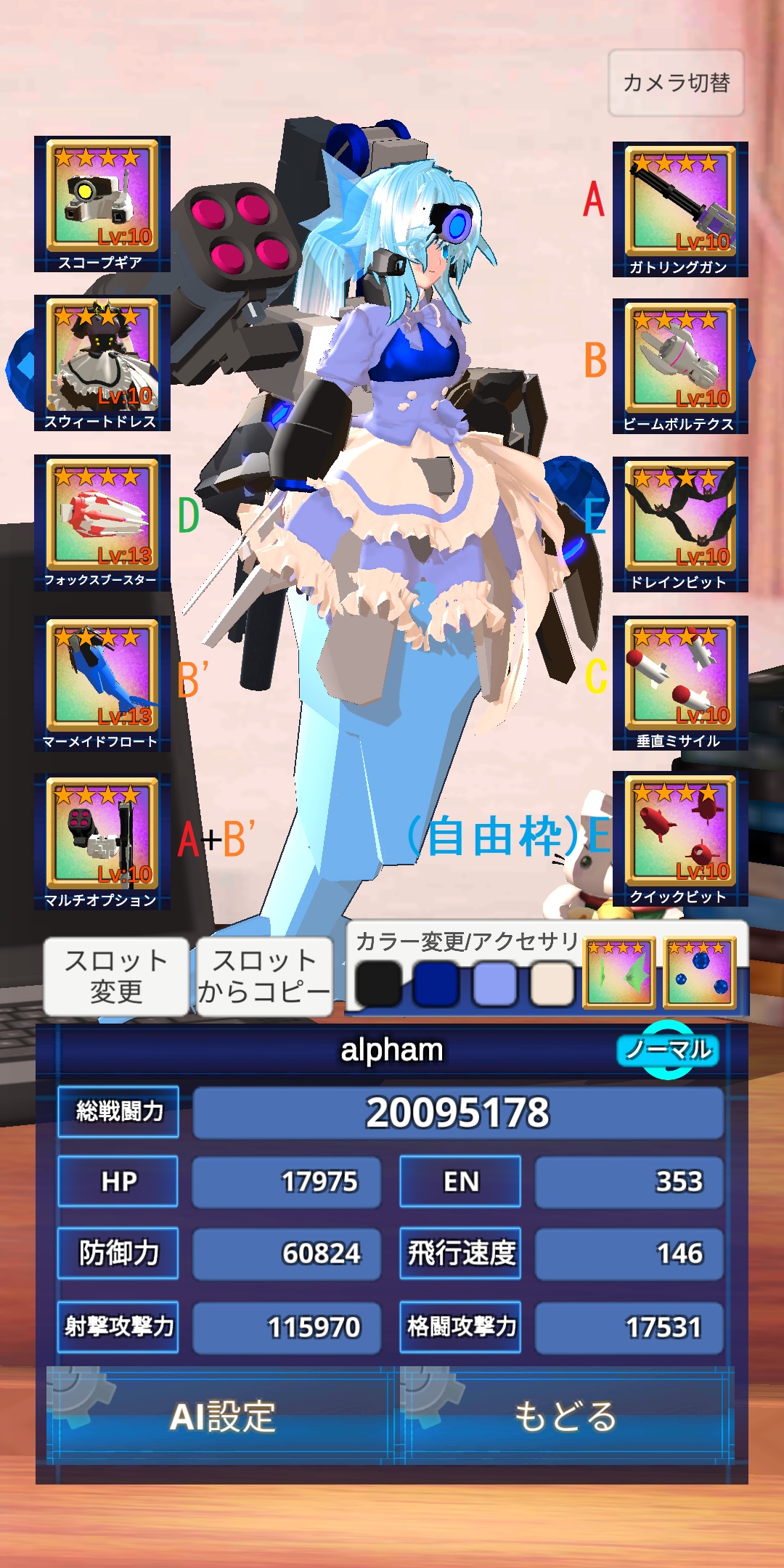Choose the cream color swatch
This screenshot has width=784, height=1568.
pyautogui.click(x=552, y=984)
